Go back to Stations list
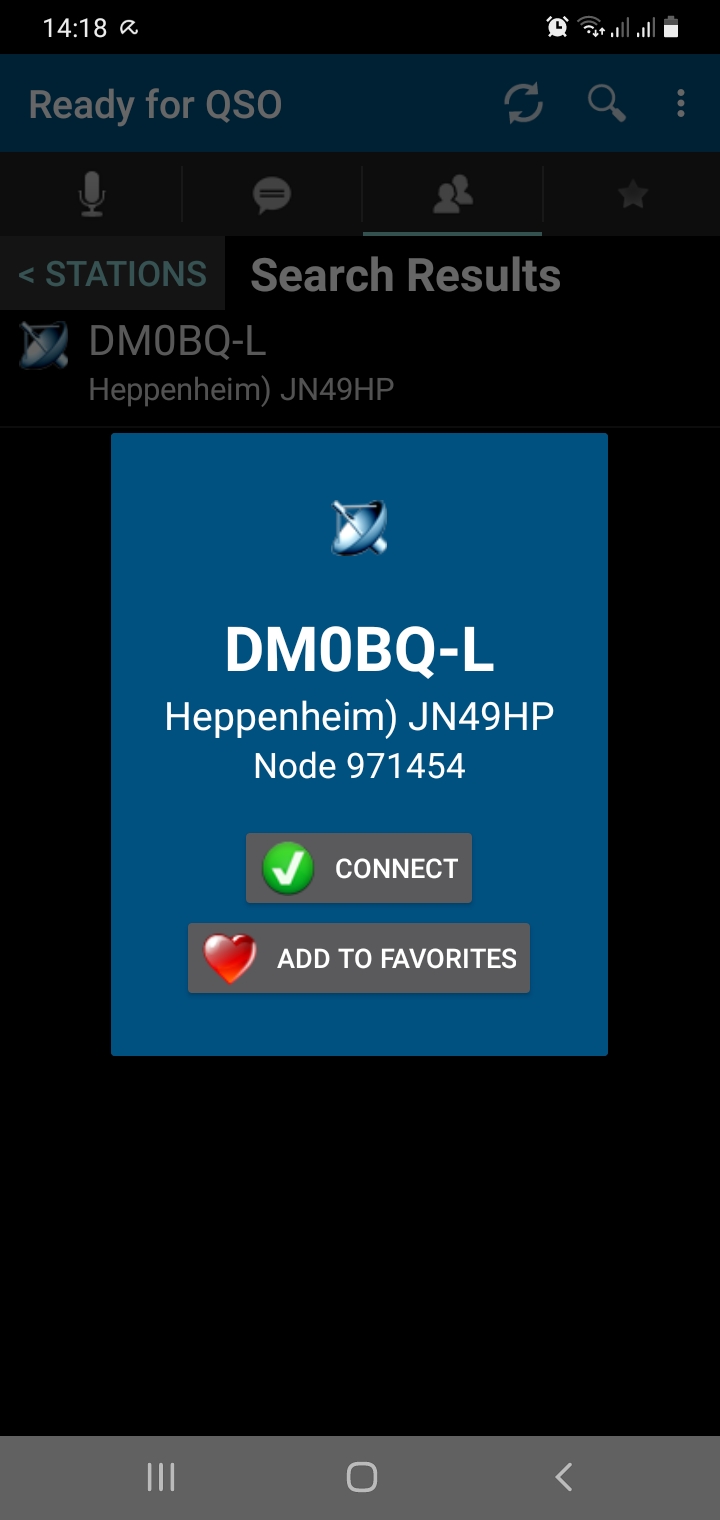 click(x=112, y=273)
